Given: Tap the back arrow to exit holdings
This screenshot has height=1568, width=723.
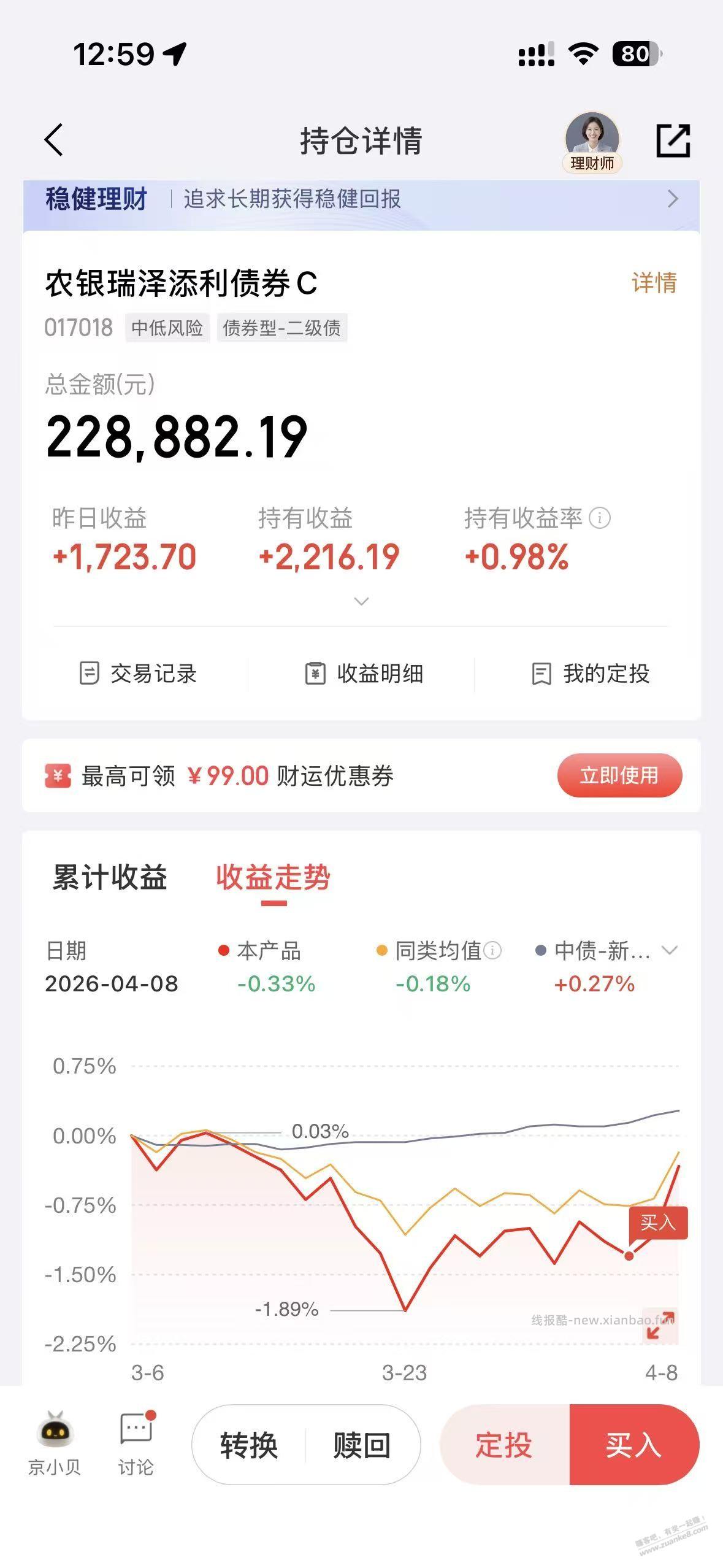Looking at the screenshot, I should [54, 141].
